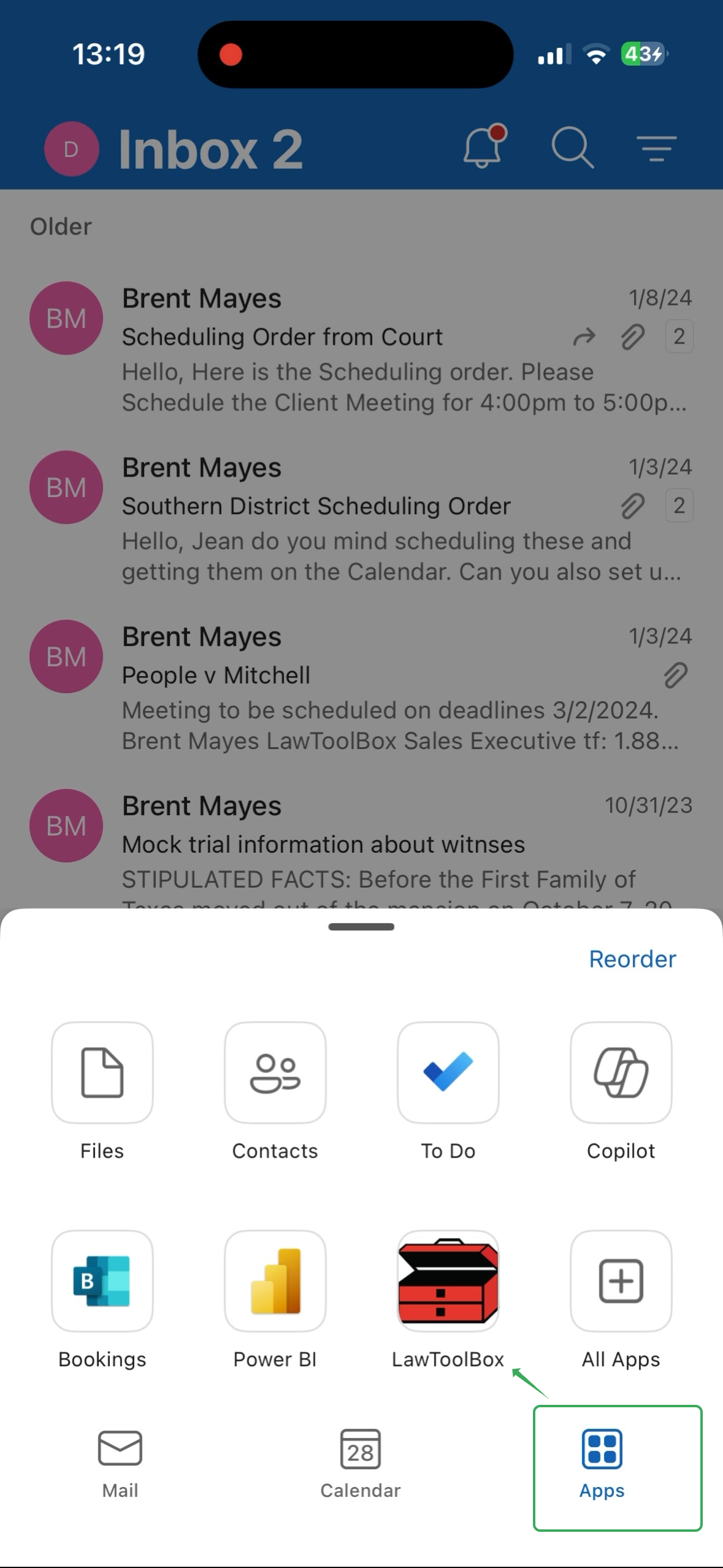Launch the To Do app
Image resolution: width=723 pixels, height=1568 pixels.
pos(448,1073)
